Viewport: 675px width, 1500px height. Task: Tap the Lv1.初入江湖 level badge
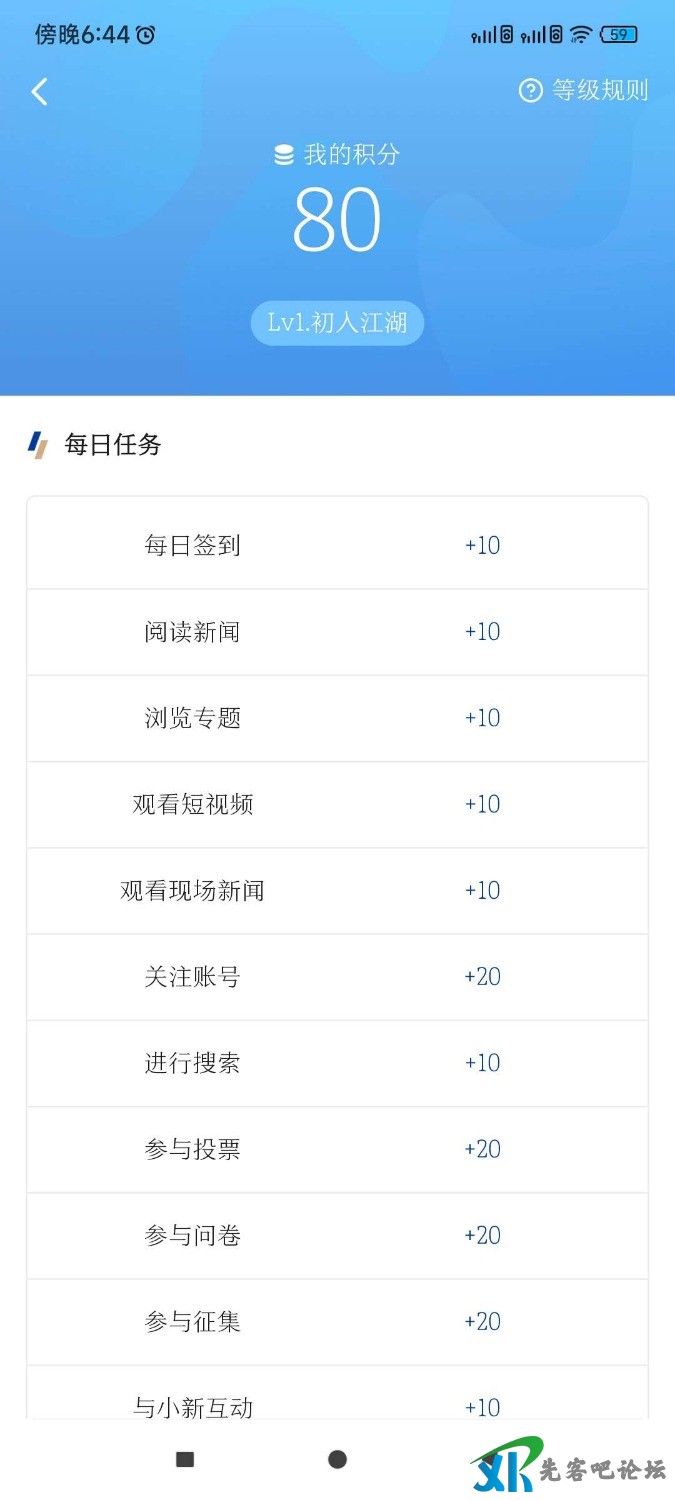point(337,323)
